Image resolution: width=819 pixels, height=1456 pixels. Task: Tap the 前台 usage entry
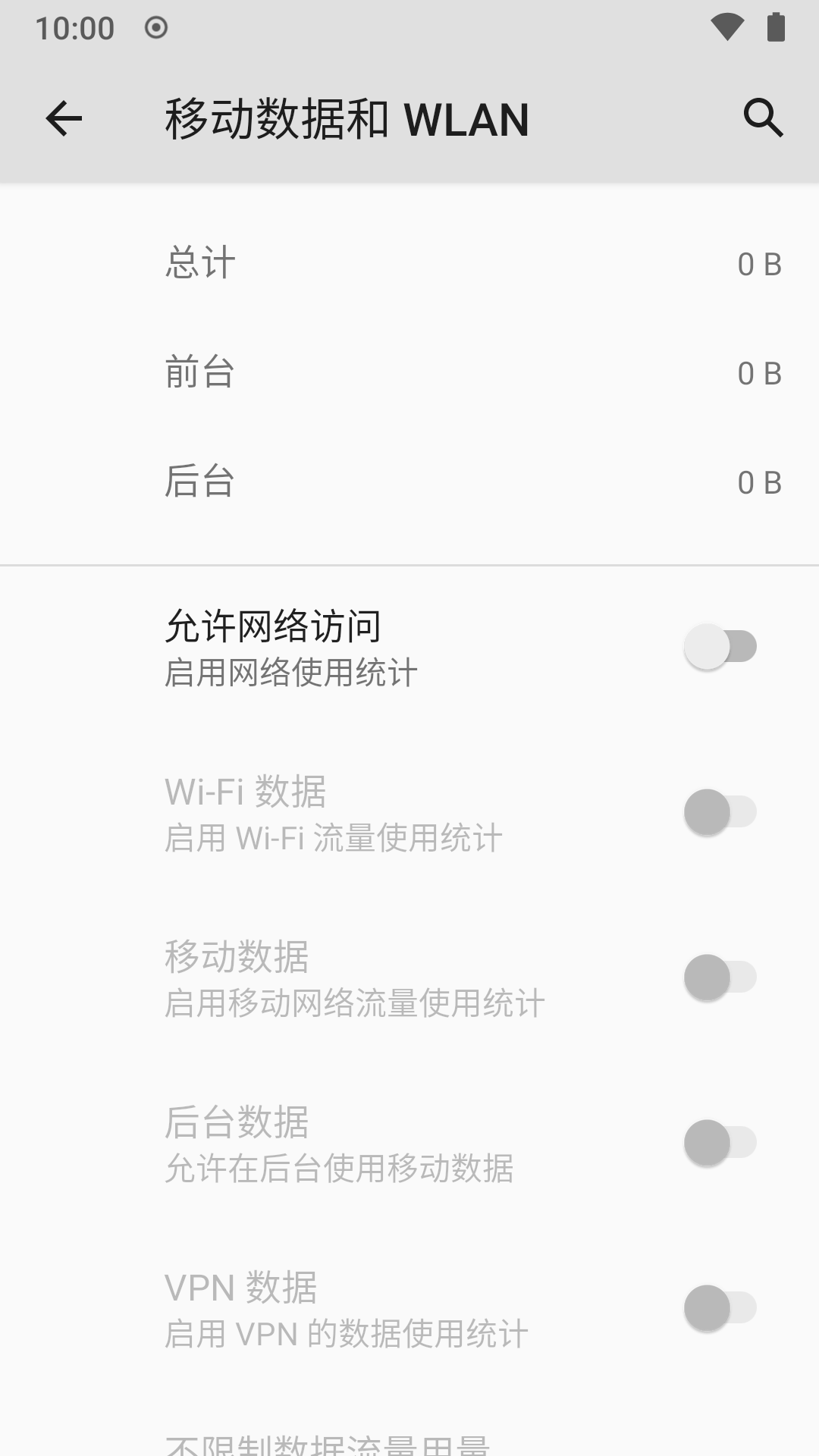(x=409, y=372)
